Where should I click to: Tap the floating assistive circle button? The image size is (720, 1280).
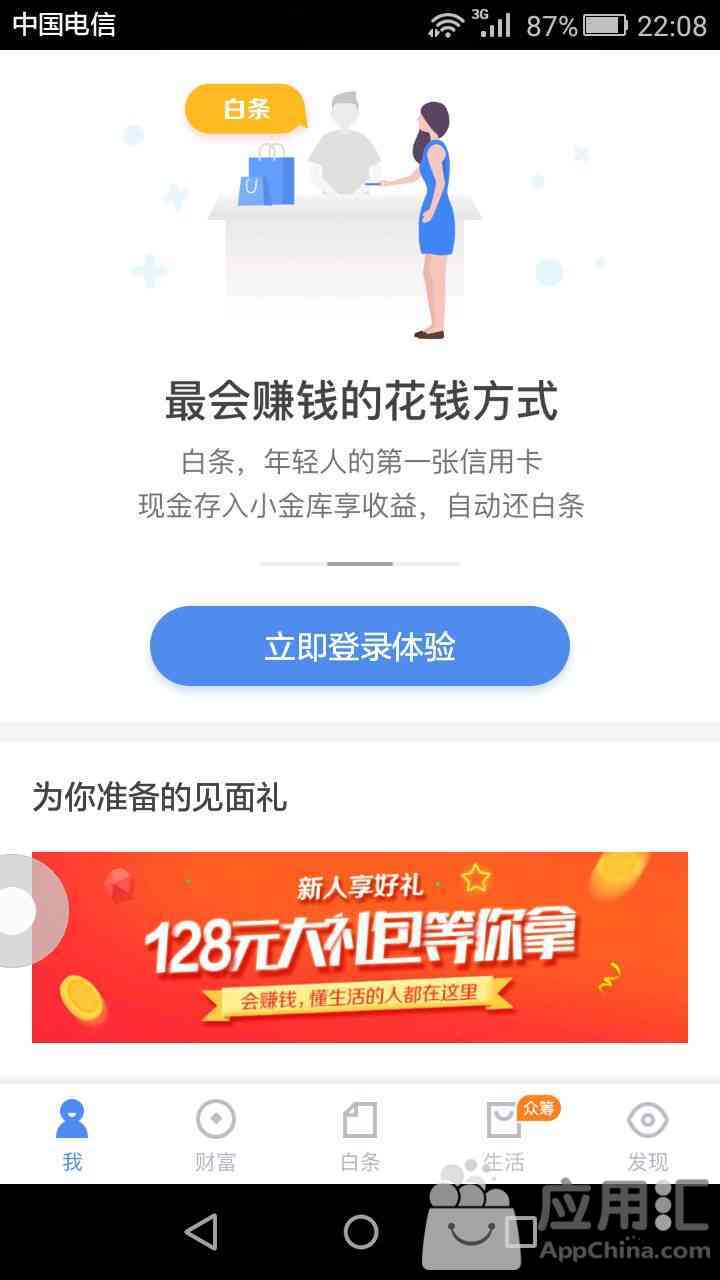click(20, 911)
